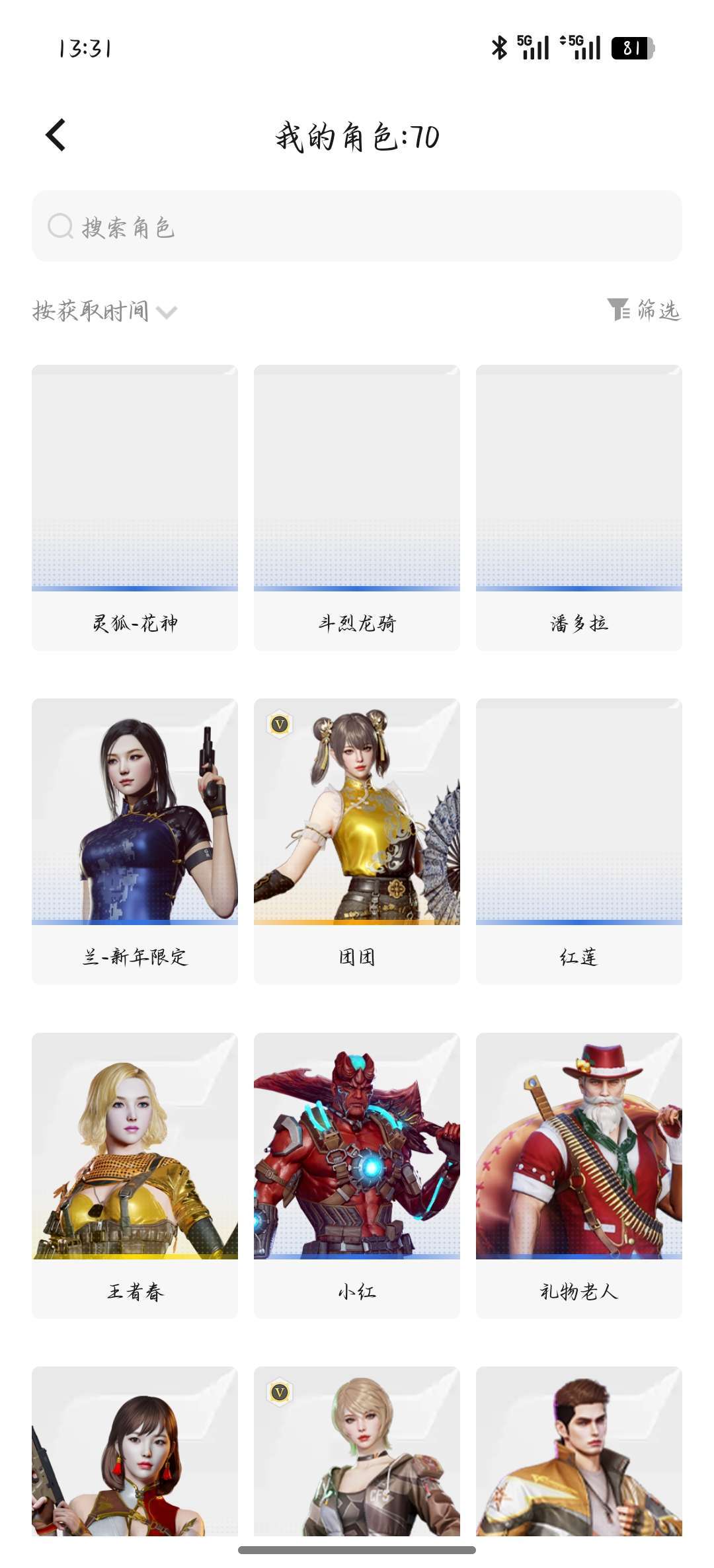Tap the 搜索角色 search field

pos(357,227)
